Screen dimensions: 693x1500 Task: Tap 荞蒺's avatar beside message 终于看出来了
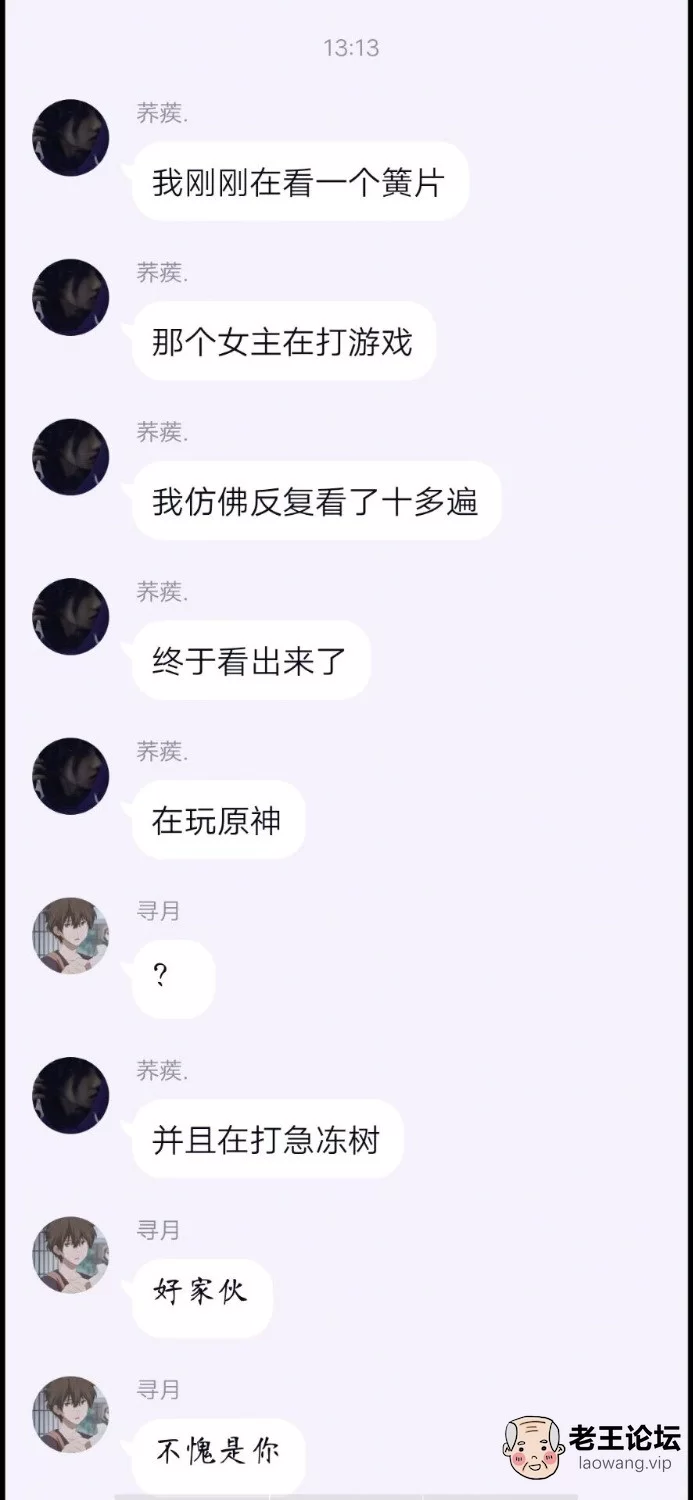pyautogui.click(x=70, y=616)
